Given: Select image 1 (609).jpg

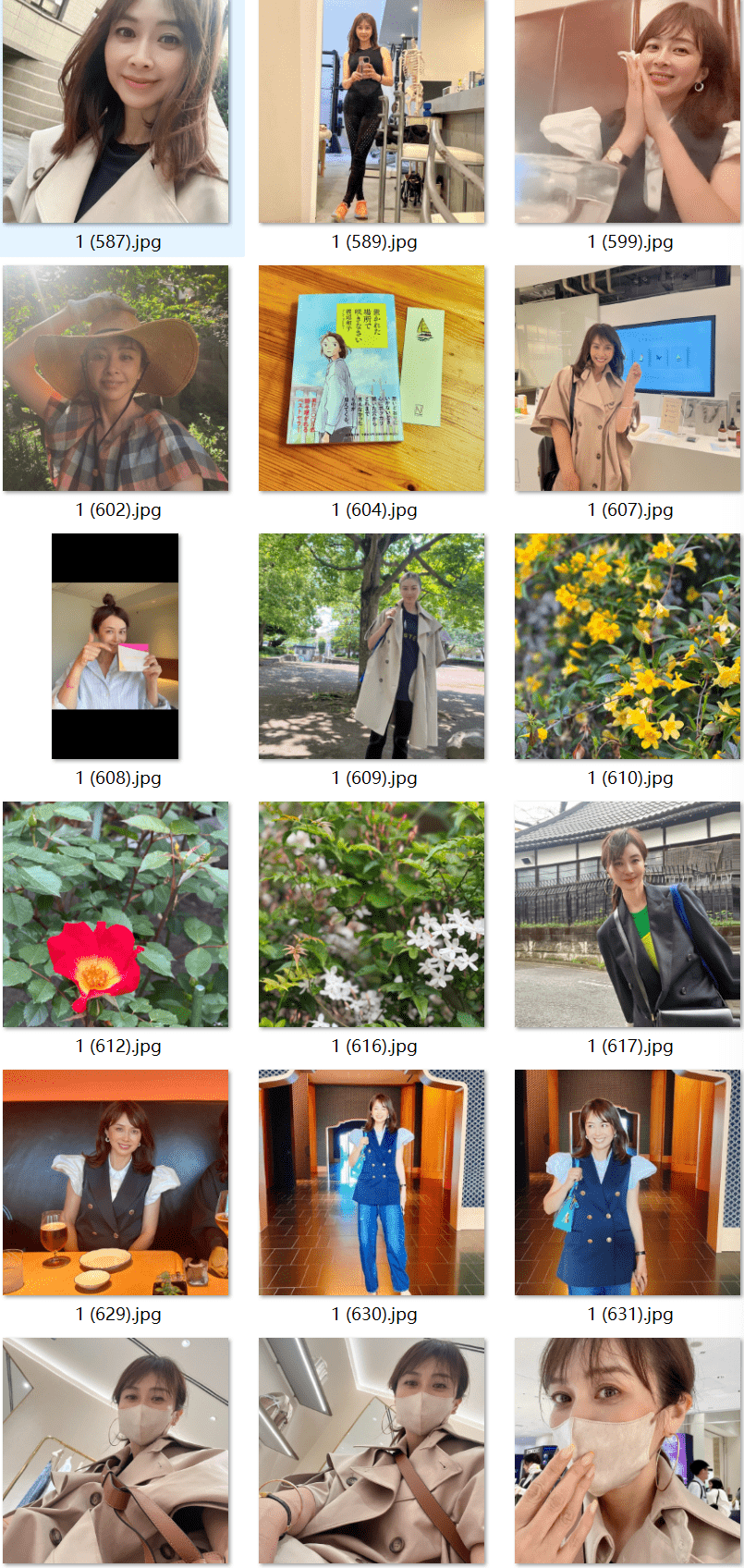Looking at the screenshot, I should point(372,646).
